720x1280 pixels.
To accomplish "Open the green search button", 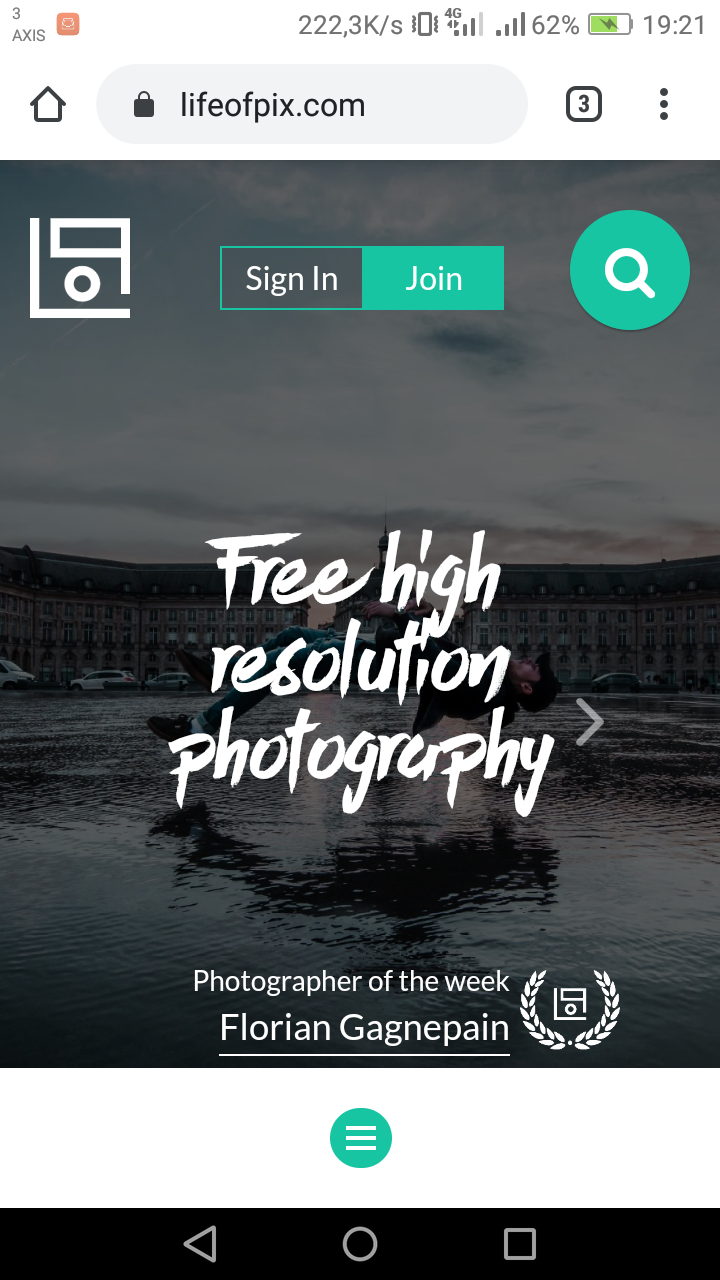I will click(x=630, y=270).
